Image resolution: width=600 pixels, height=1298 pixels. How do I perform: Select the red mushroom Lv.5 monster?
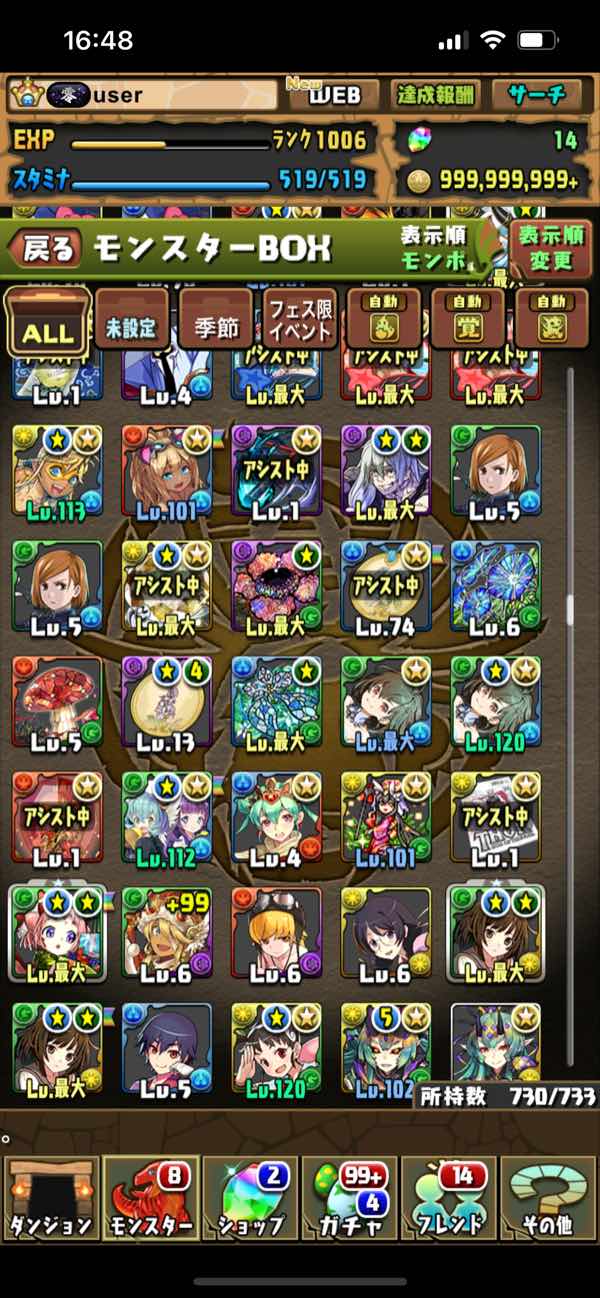click(57, 702)
